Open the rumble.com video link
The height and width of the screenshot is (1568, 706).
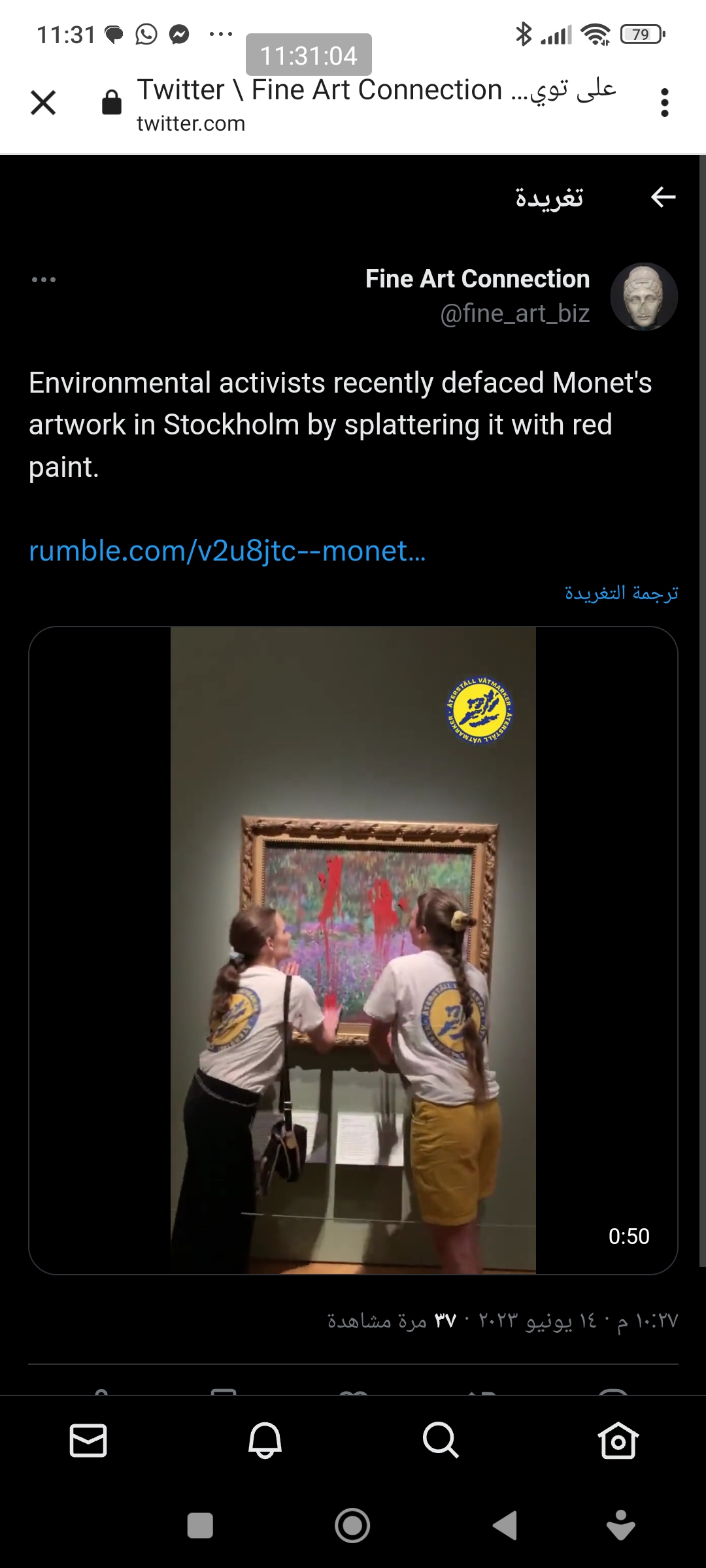point(227,551)
